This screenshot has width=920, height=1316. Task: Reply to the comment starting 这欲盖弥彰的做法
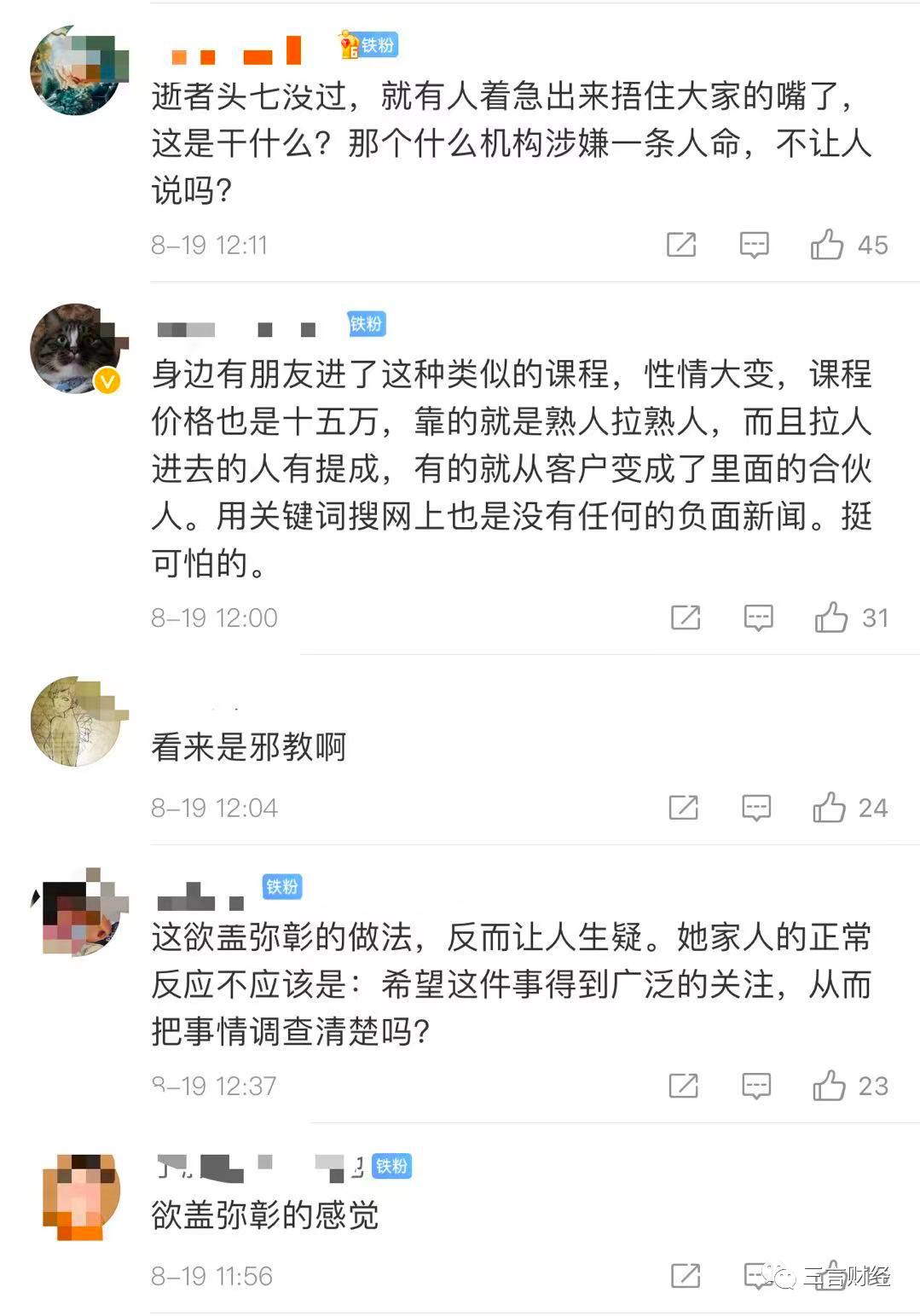(756, 1085)
